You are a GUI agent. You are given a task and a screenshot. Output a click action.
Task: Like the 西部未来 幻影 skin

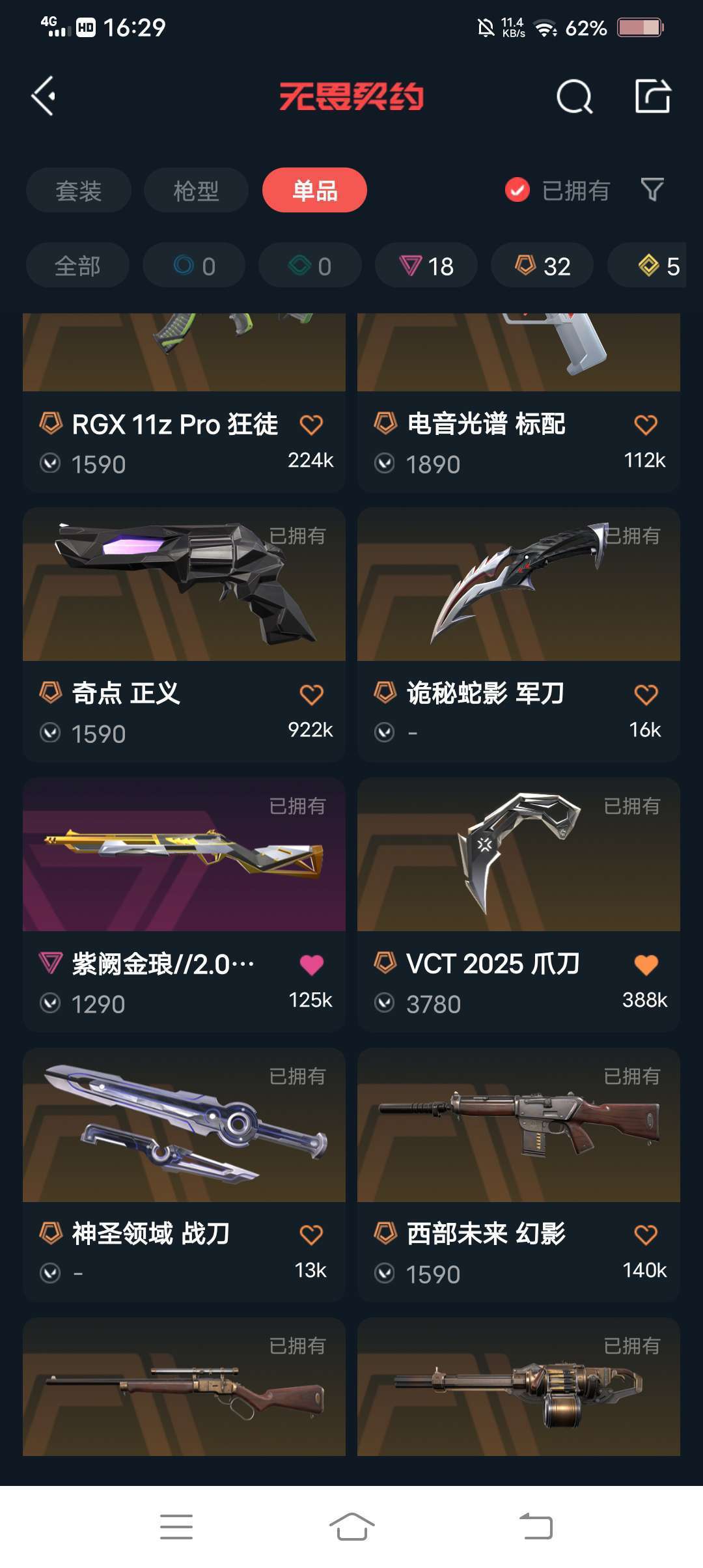point(646,1235)
